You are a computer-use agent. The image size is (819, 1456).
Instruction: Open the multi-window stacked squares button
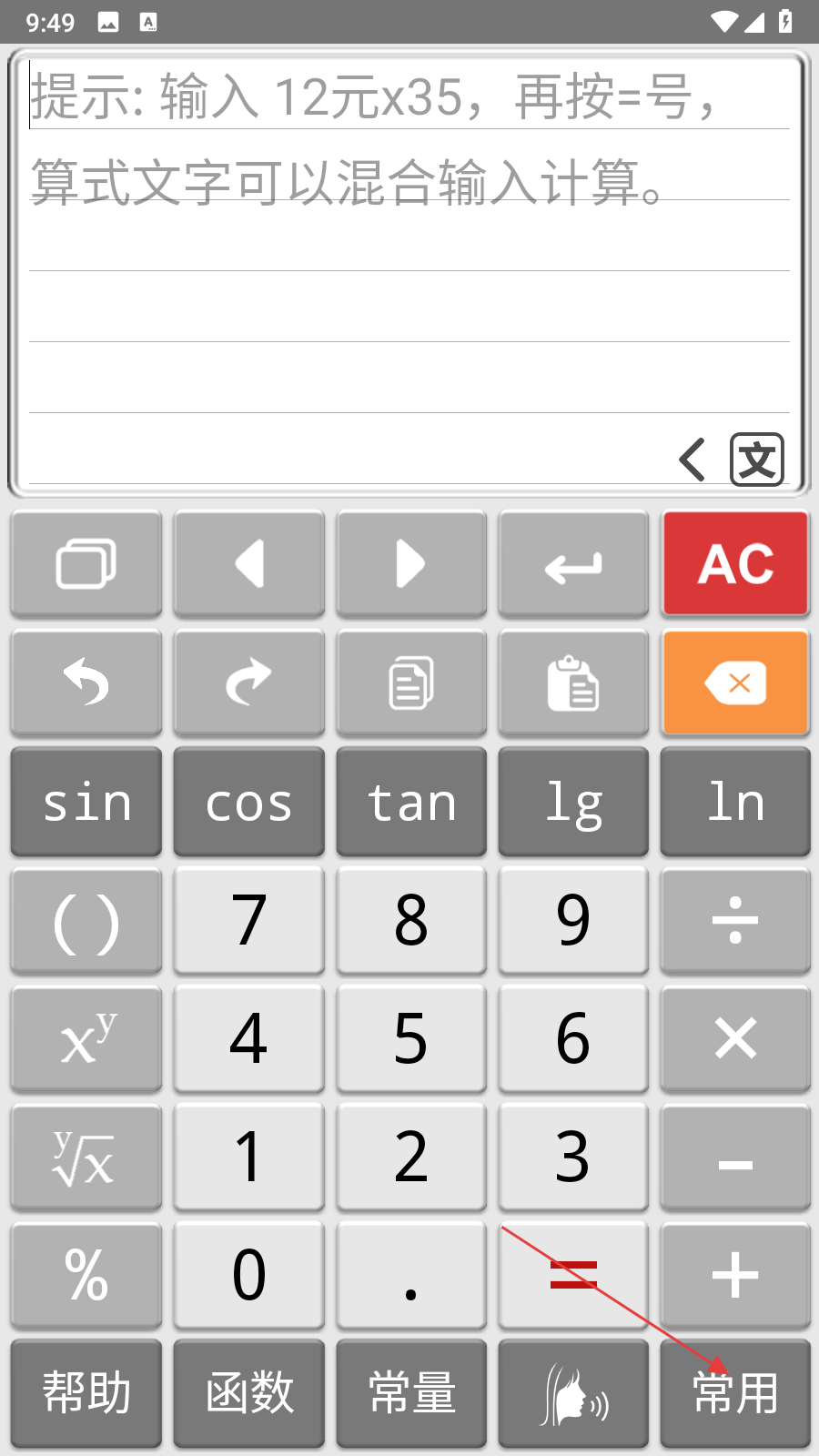(x=86, y=564)
